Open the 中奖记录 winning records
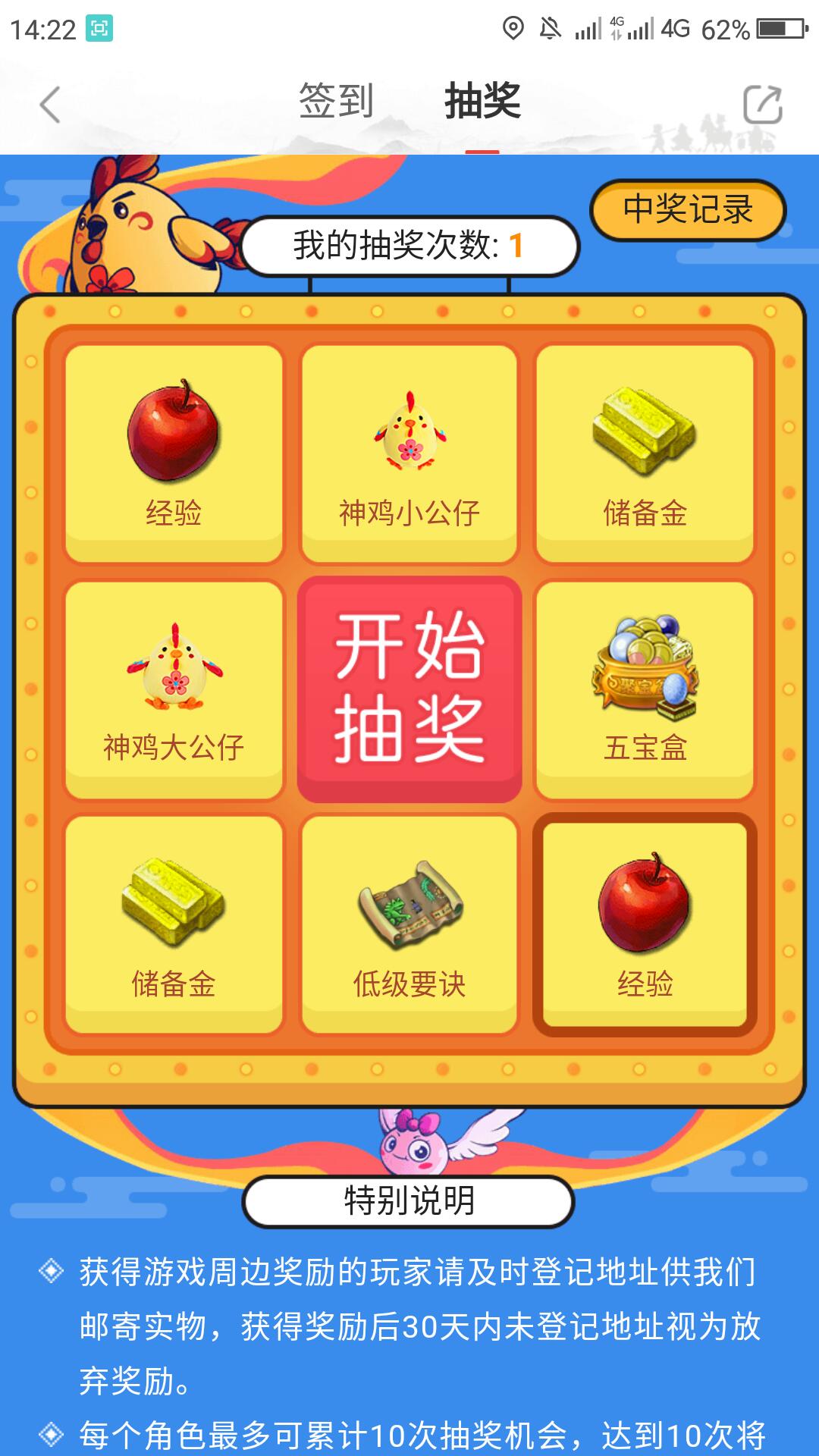This screenshot has height=1456, width=819. click(x=688, y=210)
